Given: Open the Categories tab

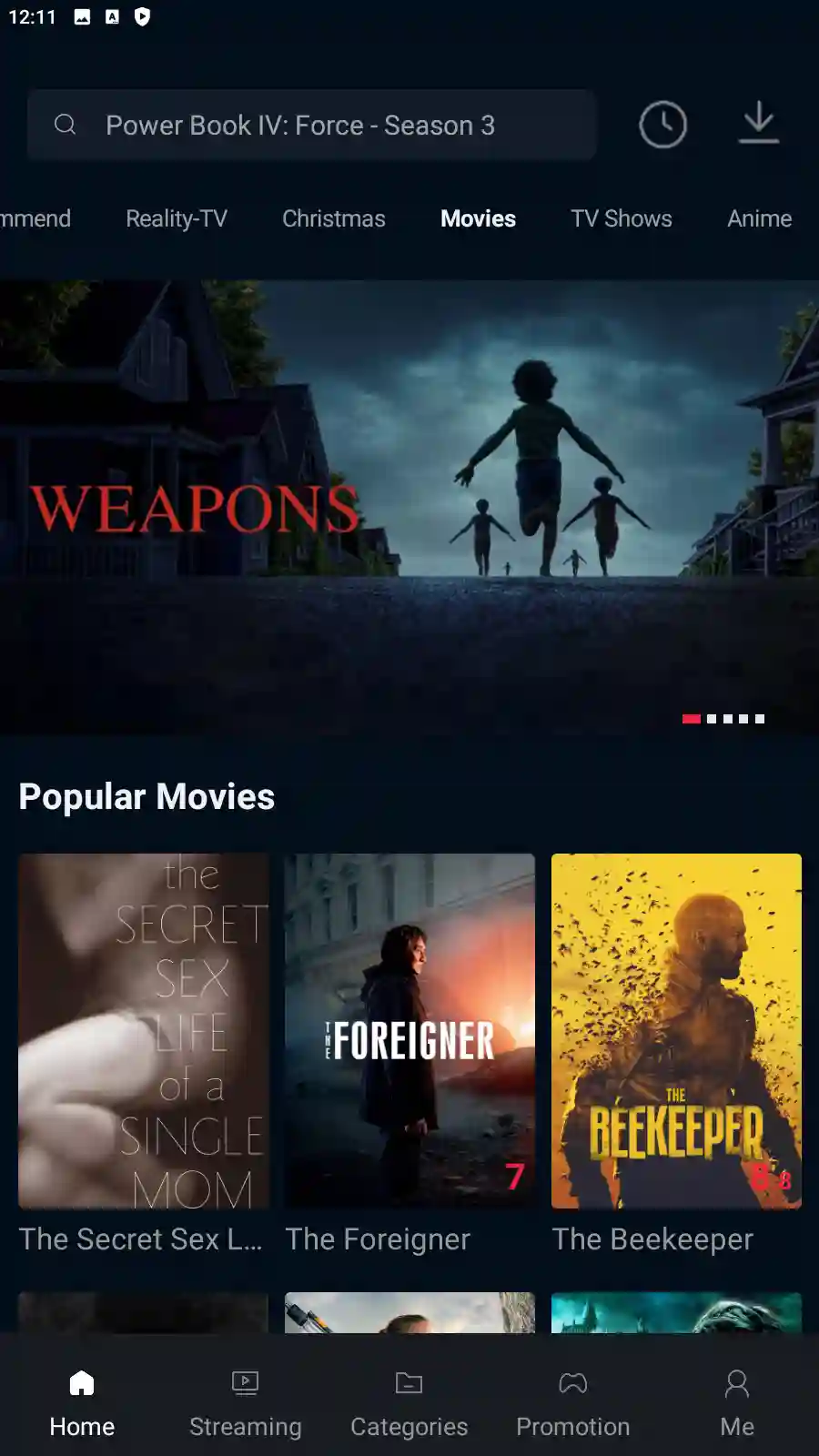Looking at the screenshot, I should coord(409,1401).
